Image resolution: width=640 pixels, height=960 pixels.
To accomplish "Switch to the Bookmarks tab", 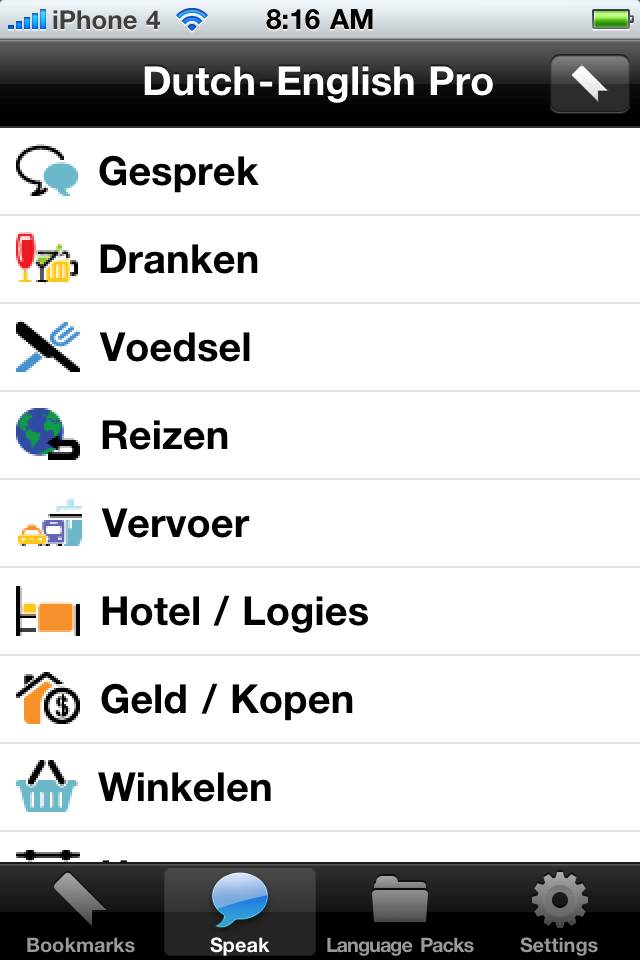I will click(x=80, y=912).
